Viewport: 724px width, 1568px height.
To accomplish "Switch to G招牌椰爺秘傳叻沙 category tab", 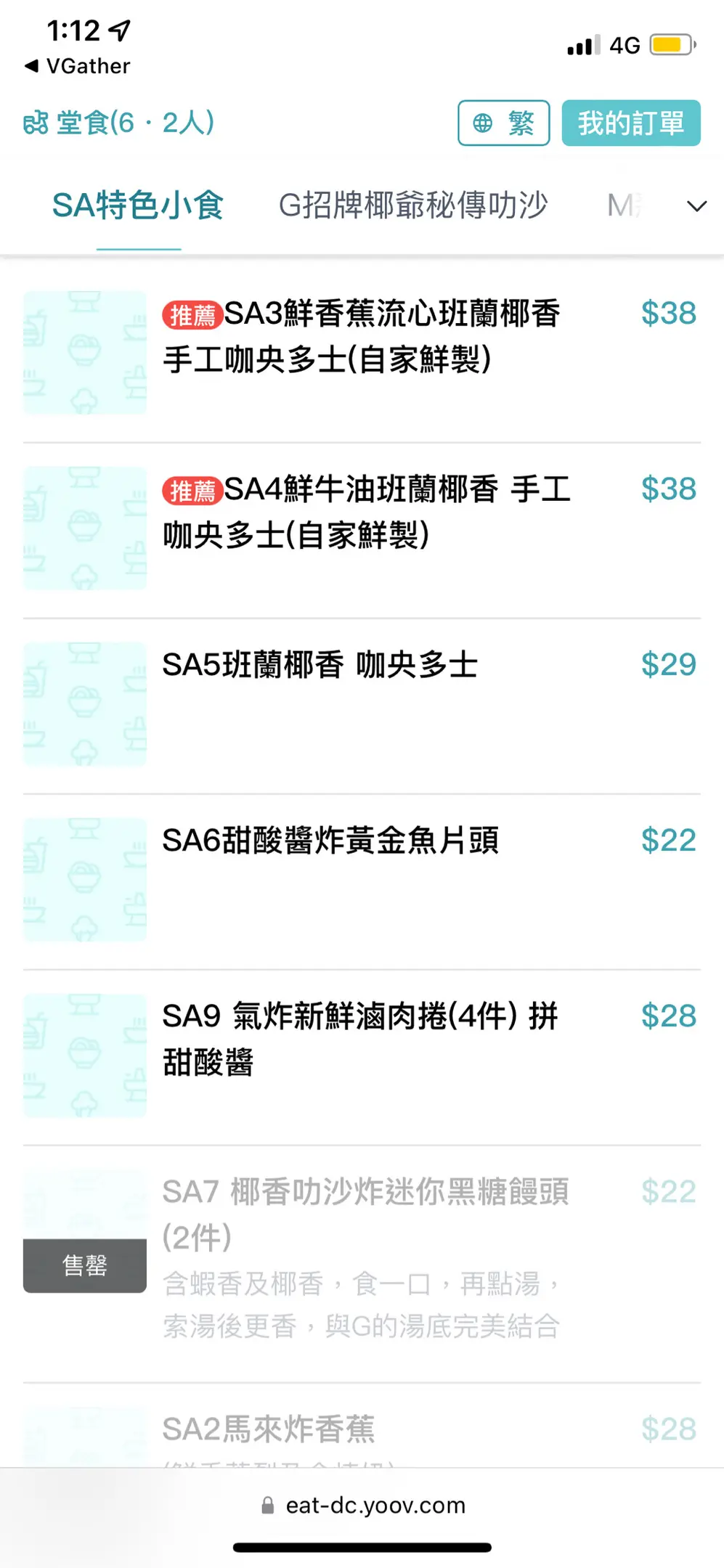I will [x=412, y=205].
